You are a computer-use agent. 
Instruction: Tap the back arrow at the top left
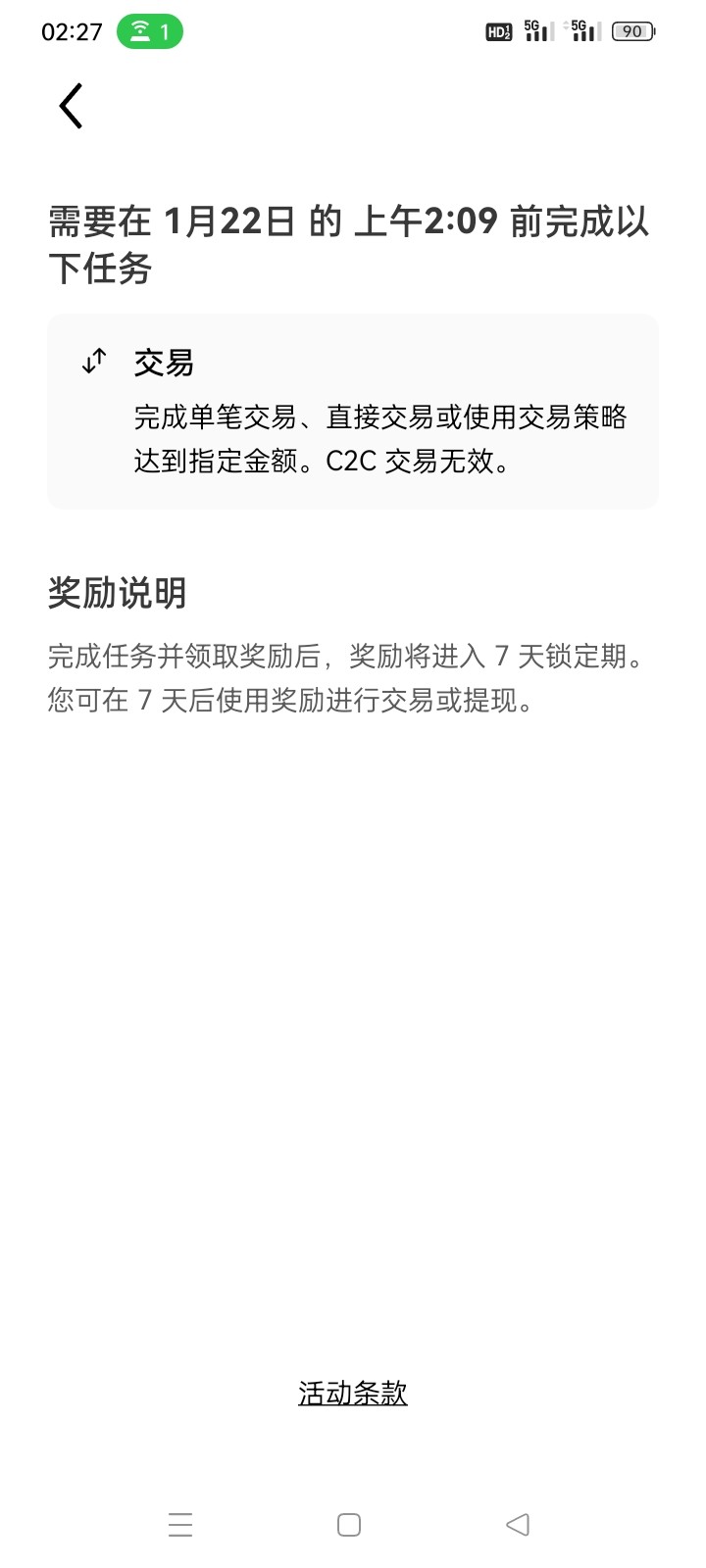(x=70, y=105)
